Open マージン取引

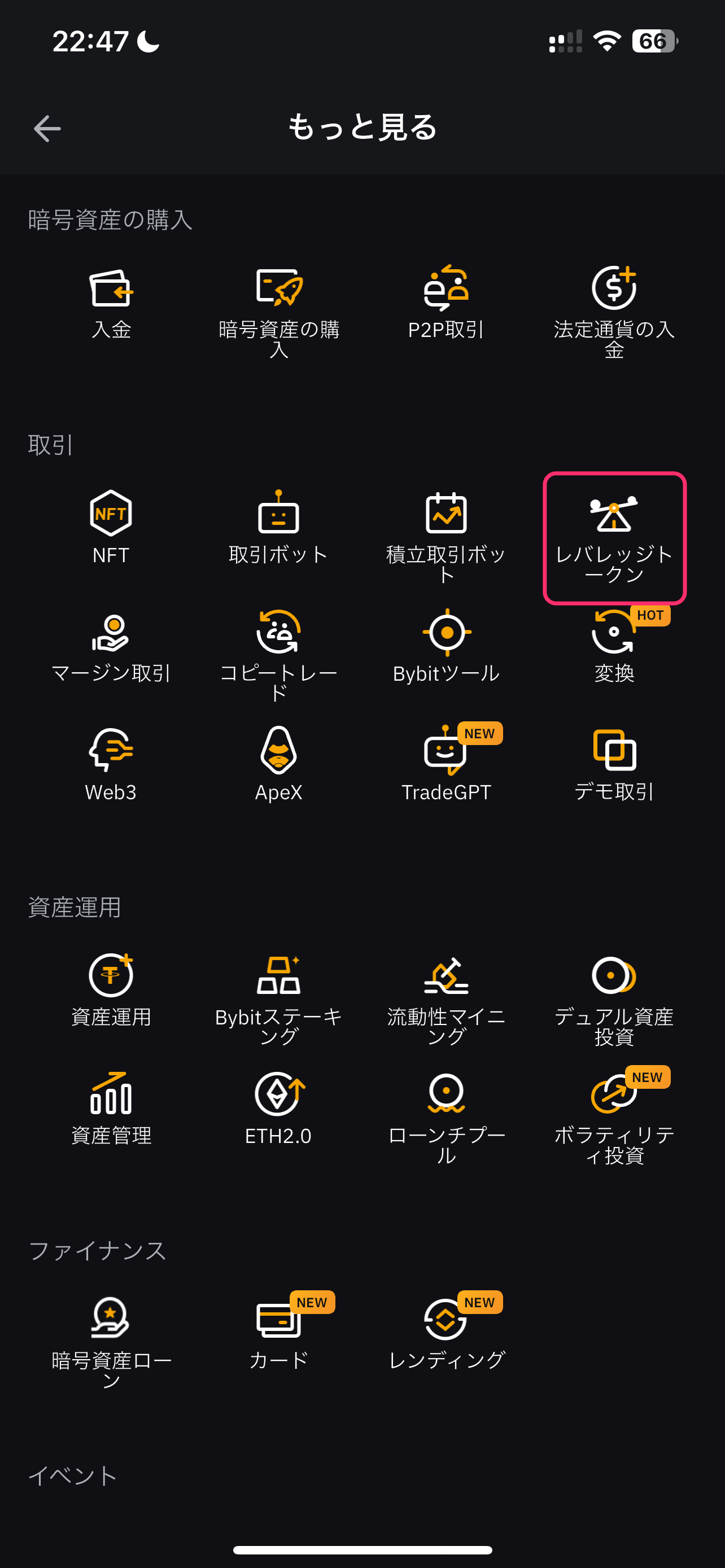(111, 646)
